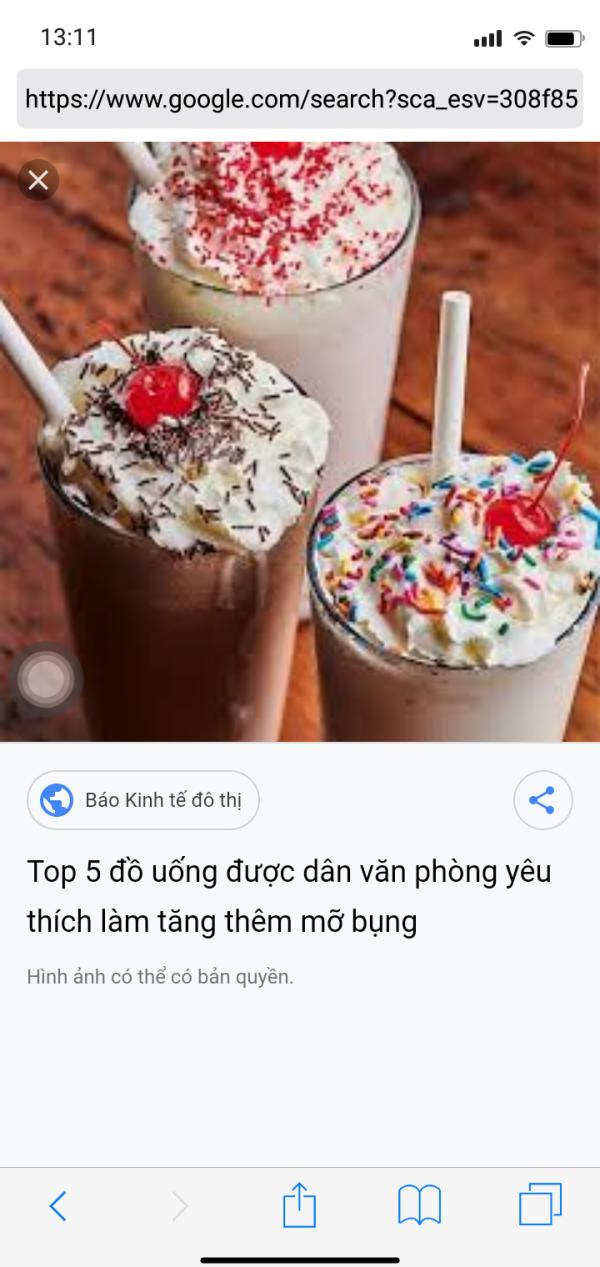
Task: Show all open tabs
Action: point(540,1205)
